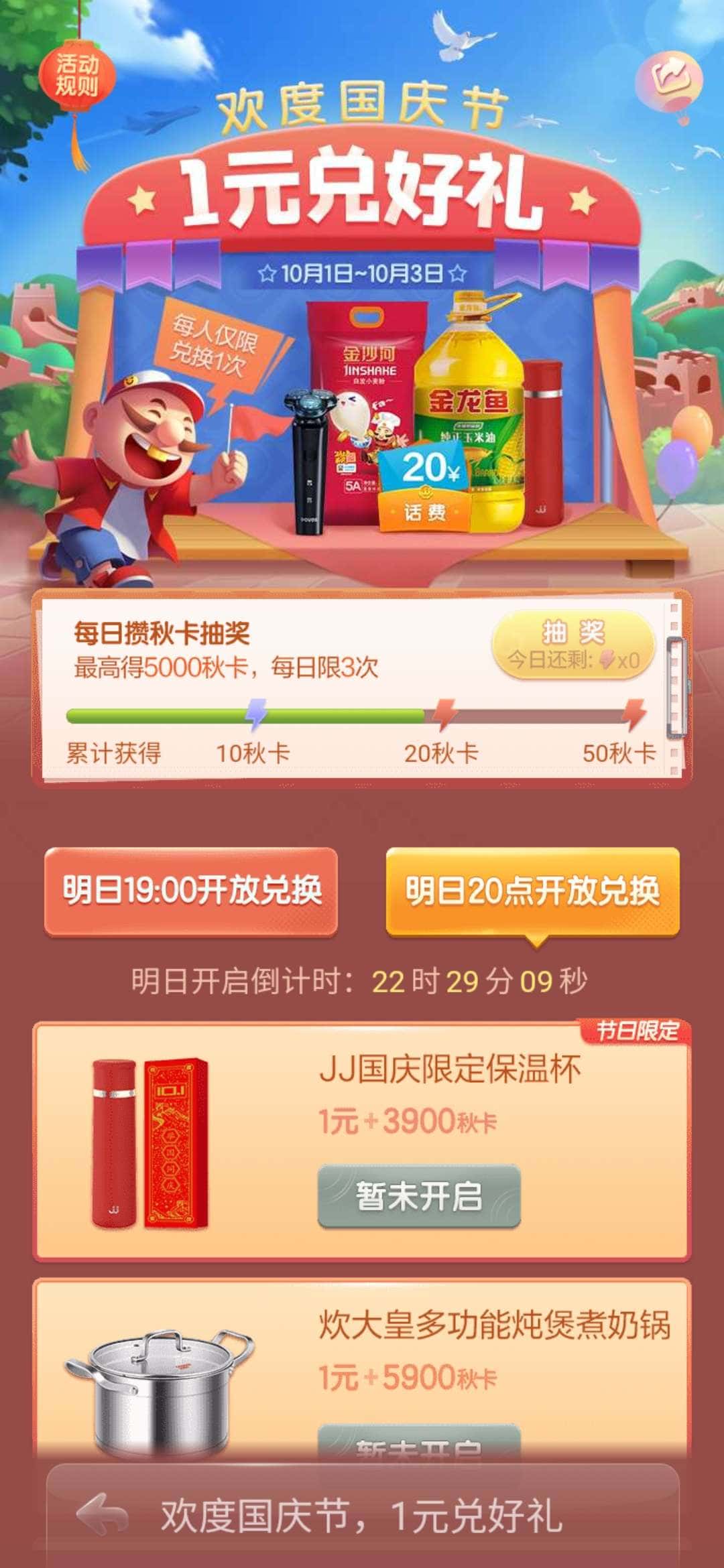Click the 秋卡 progress bar
Image resolution: width=724 pixels, height=1568 pixels.
pyautogui.click(x=362, y=716)
